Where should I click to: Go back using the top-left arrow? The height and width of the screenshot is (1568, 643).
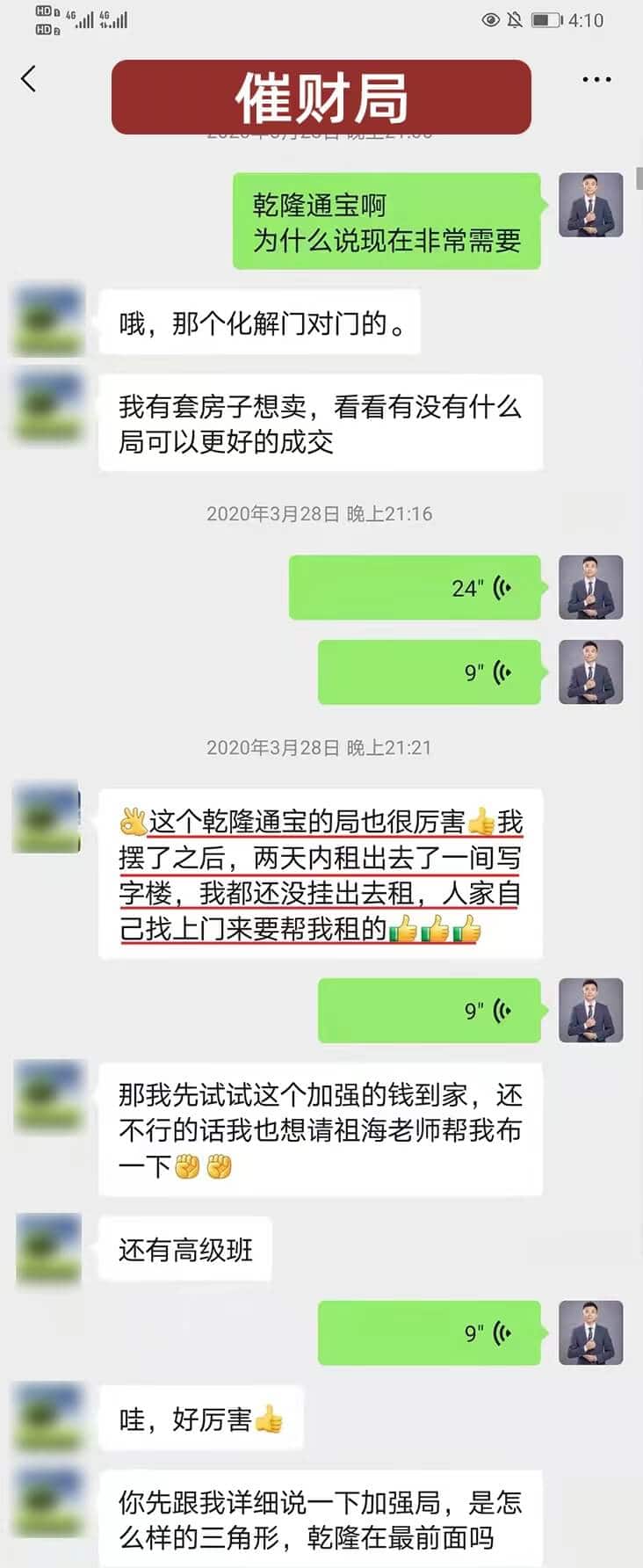(28, 79)
